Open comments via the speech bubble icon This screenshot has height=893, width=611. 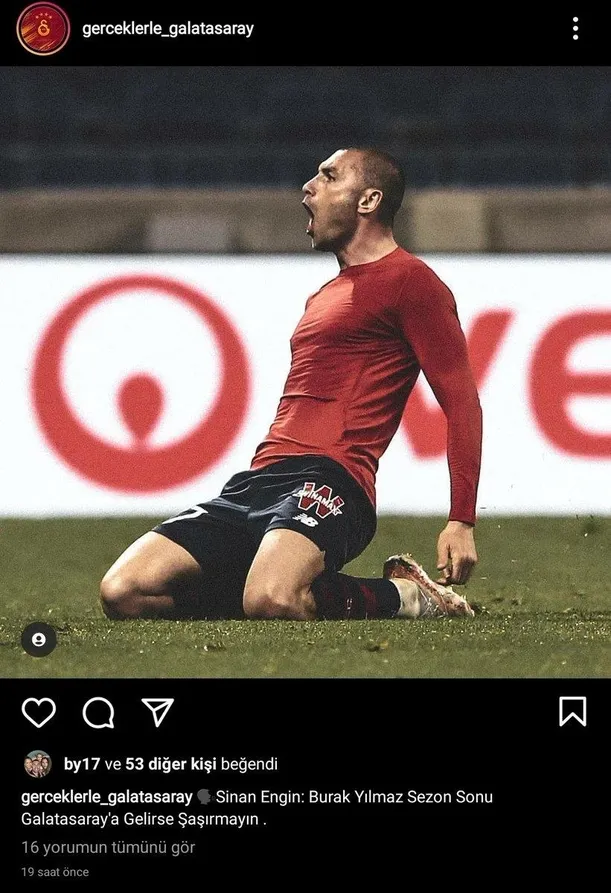click(x=98, y=712)
